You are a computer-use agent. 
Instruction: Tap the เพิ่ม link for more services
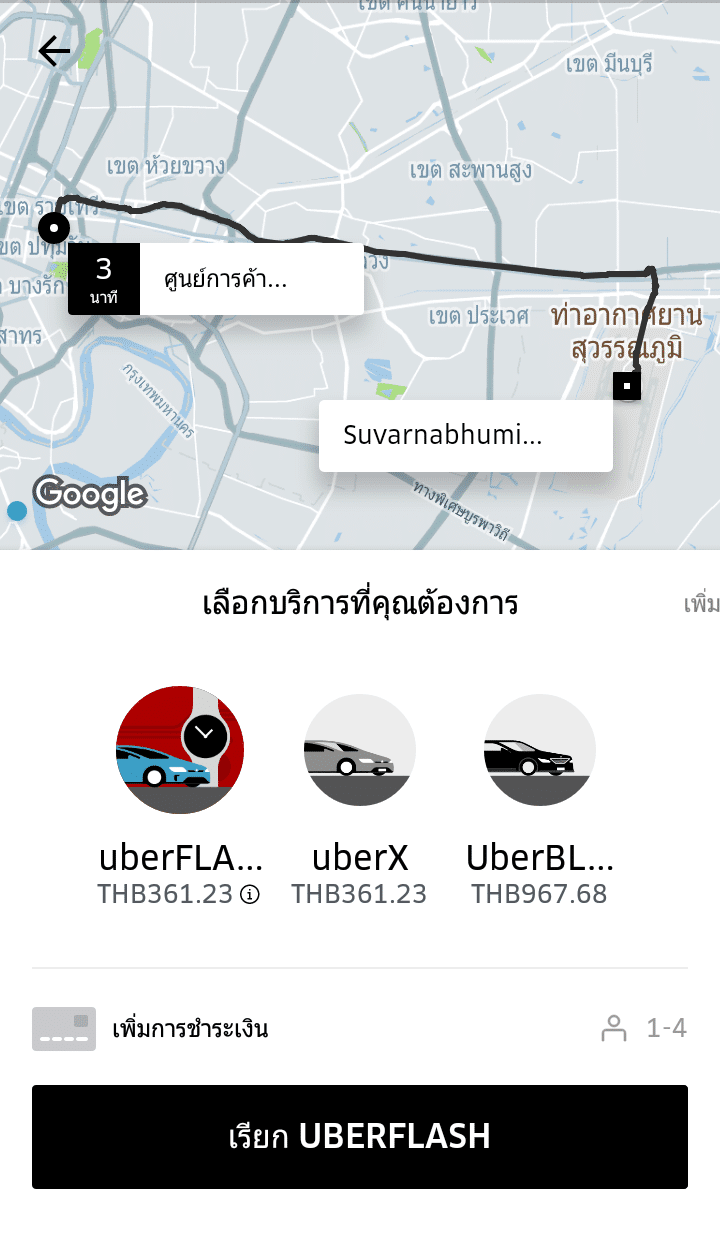pyautogui.click(x=702, y=604)
